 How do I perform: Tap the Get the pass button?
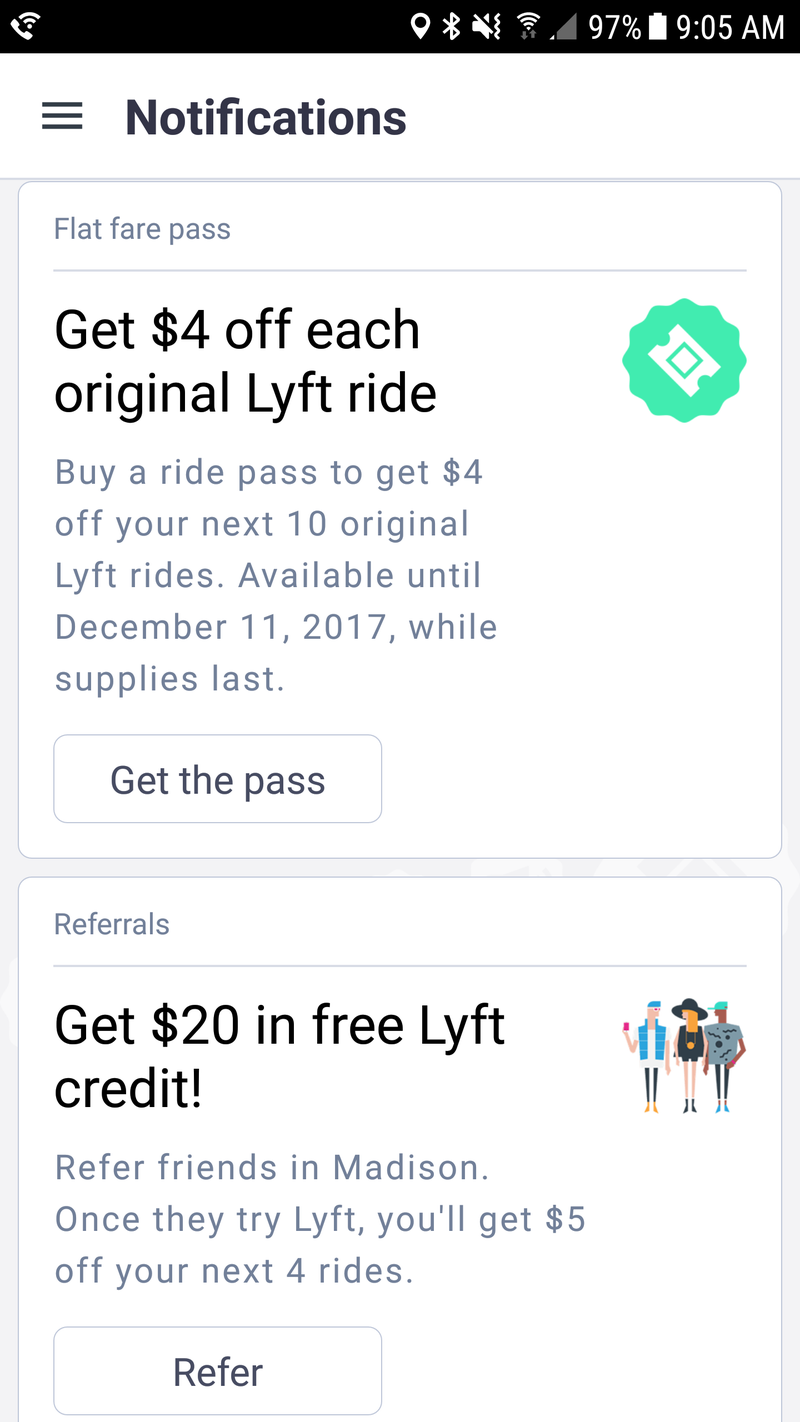coord(217,779)
